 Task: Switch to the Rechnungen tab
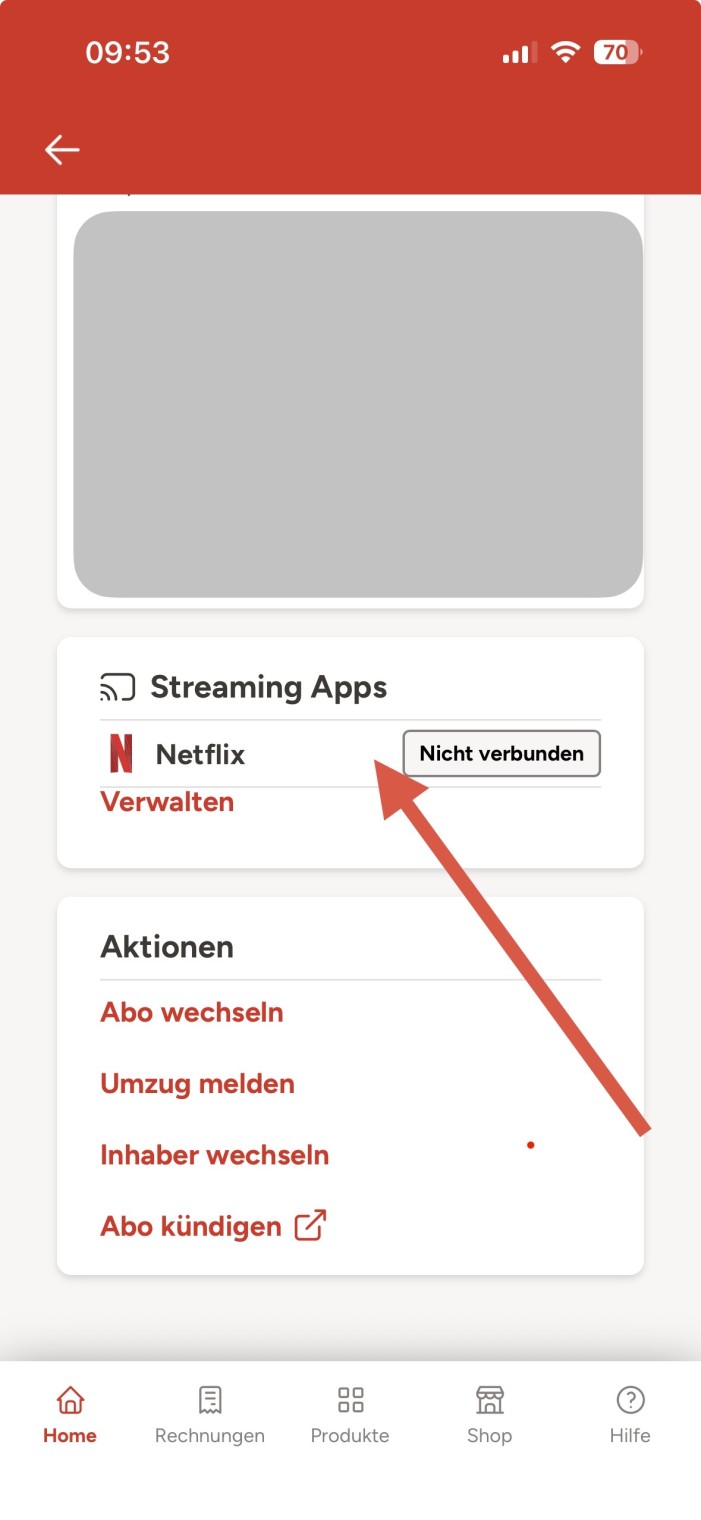(210, 1414)
